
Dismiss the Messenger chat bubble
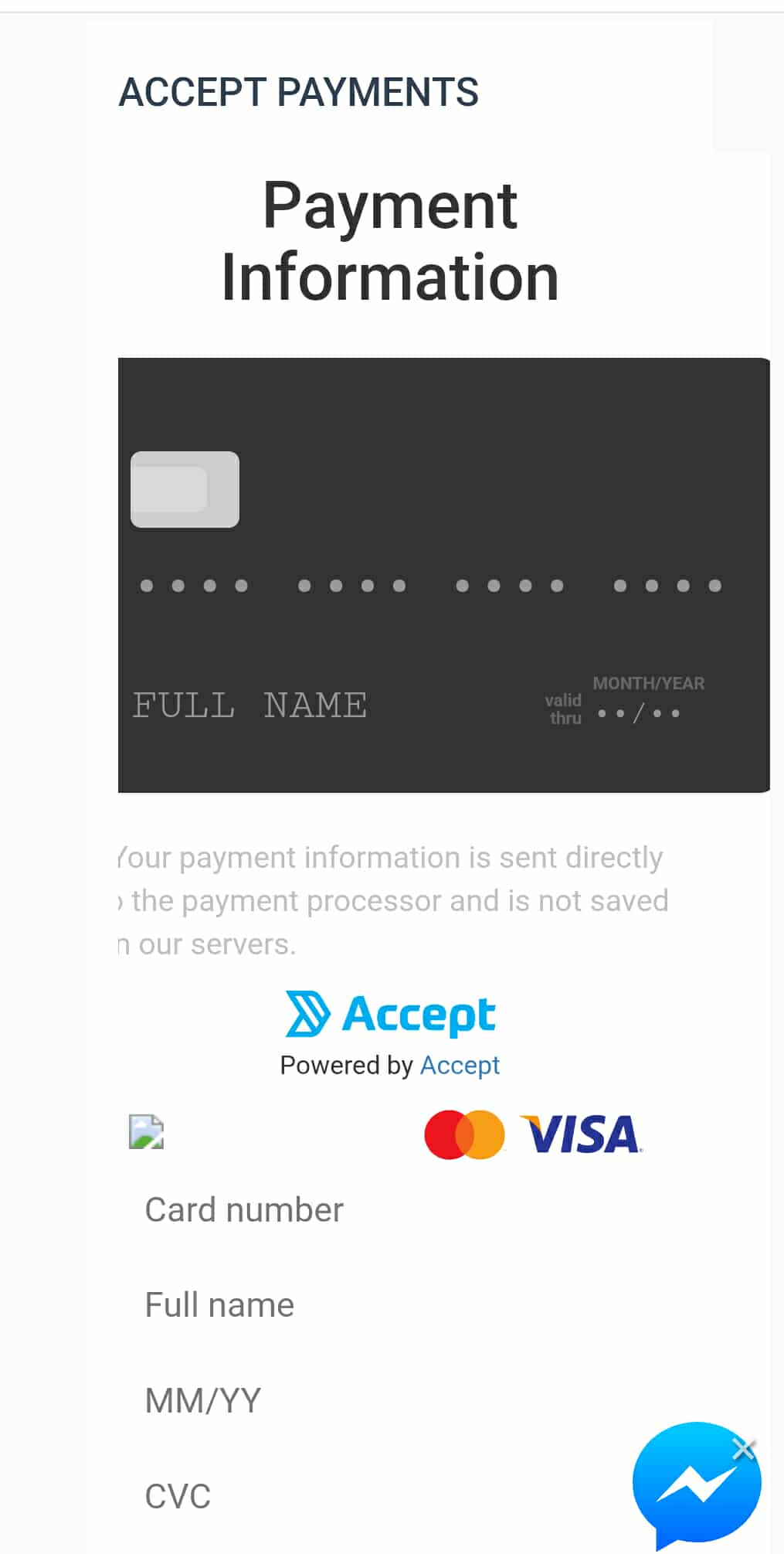[743, 1450]
